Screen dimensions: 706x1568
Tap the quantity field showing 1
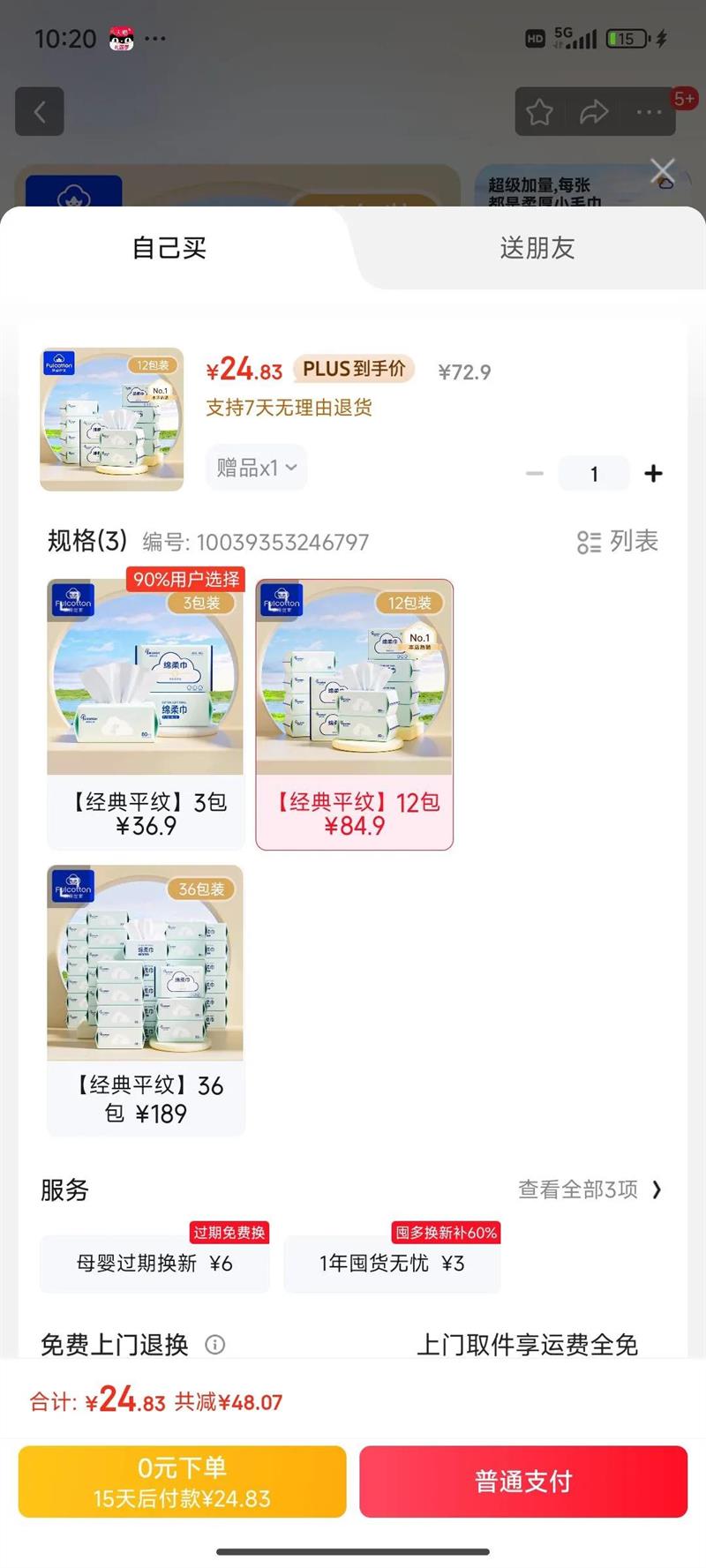pyautogui.click(x=594, y=474)
